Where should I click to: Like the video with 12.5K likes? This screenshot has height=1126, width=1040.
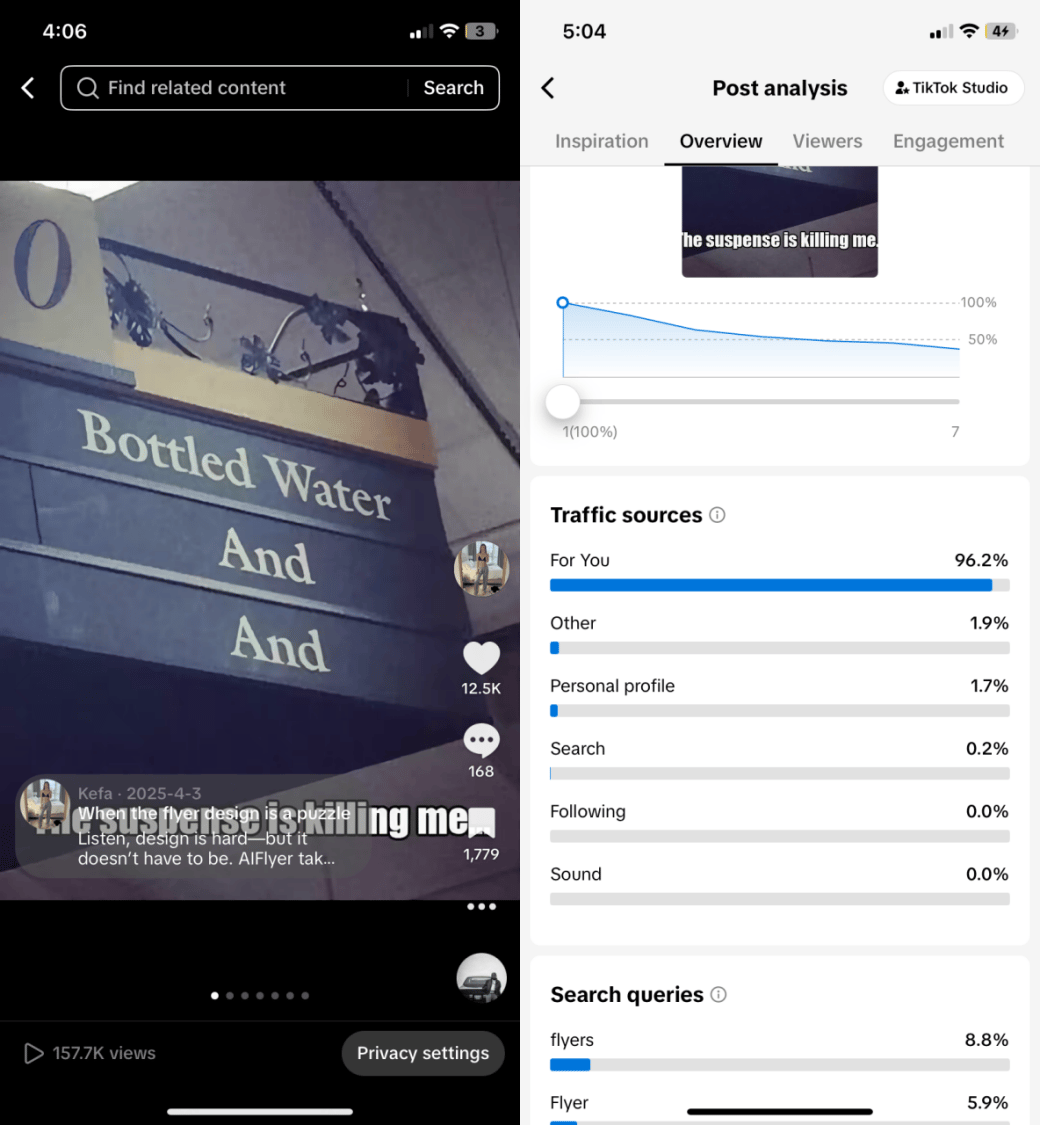(481, 659)
